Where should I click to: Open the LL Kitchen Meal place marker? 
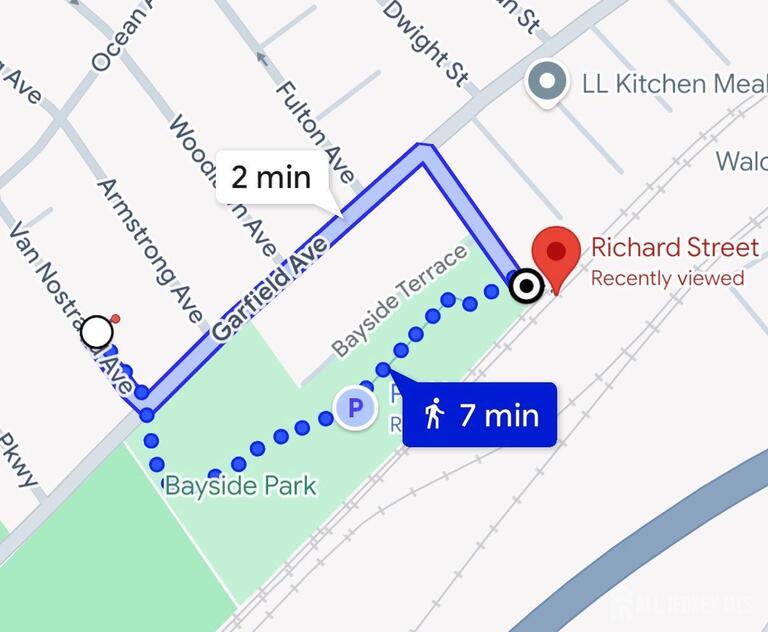547,82
